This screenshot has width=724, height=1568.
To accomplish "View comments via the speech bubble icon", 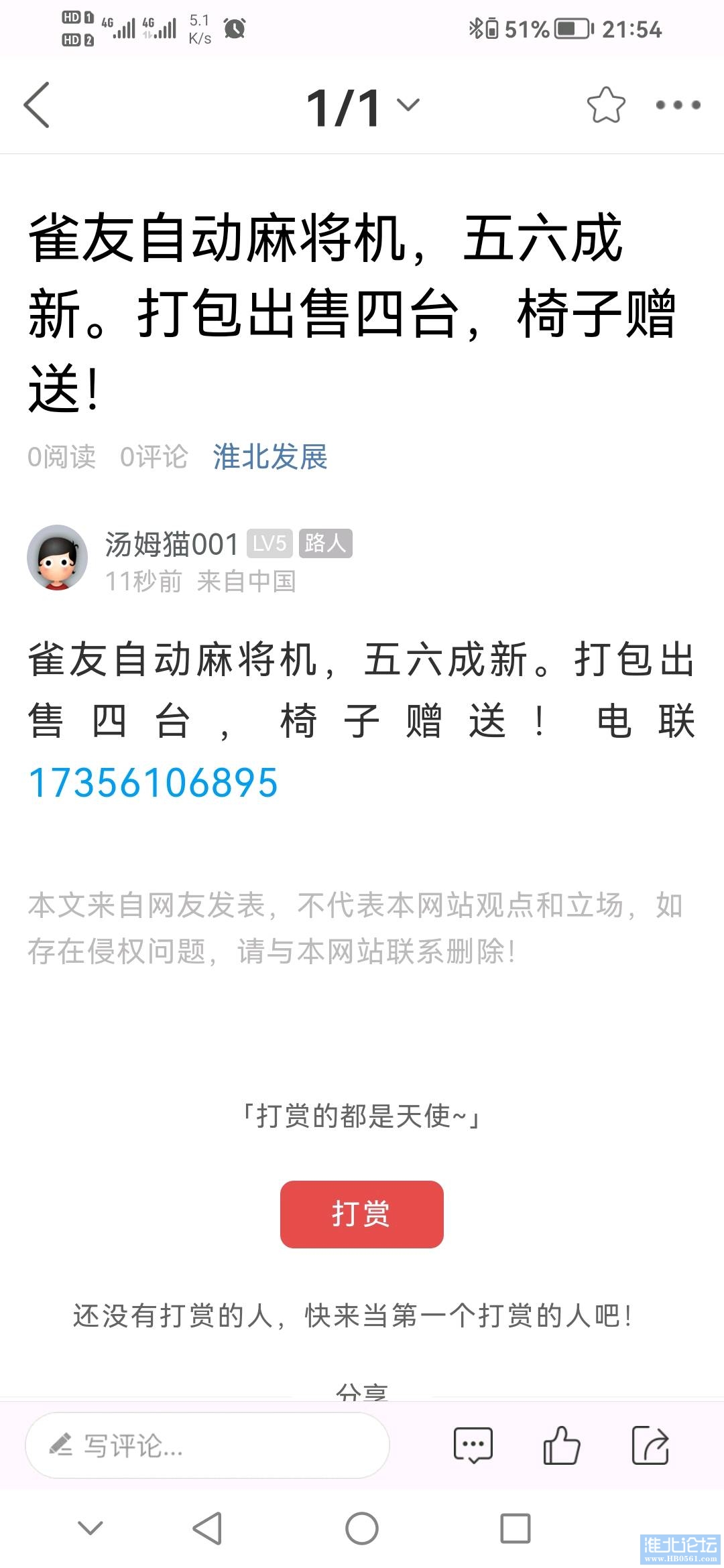I will [473, 1445].
